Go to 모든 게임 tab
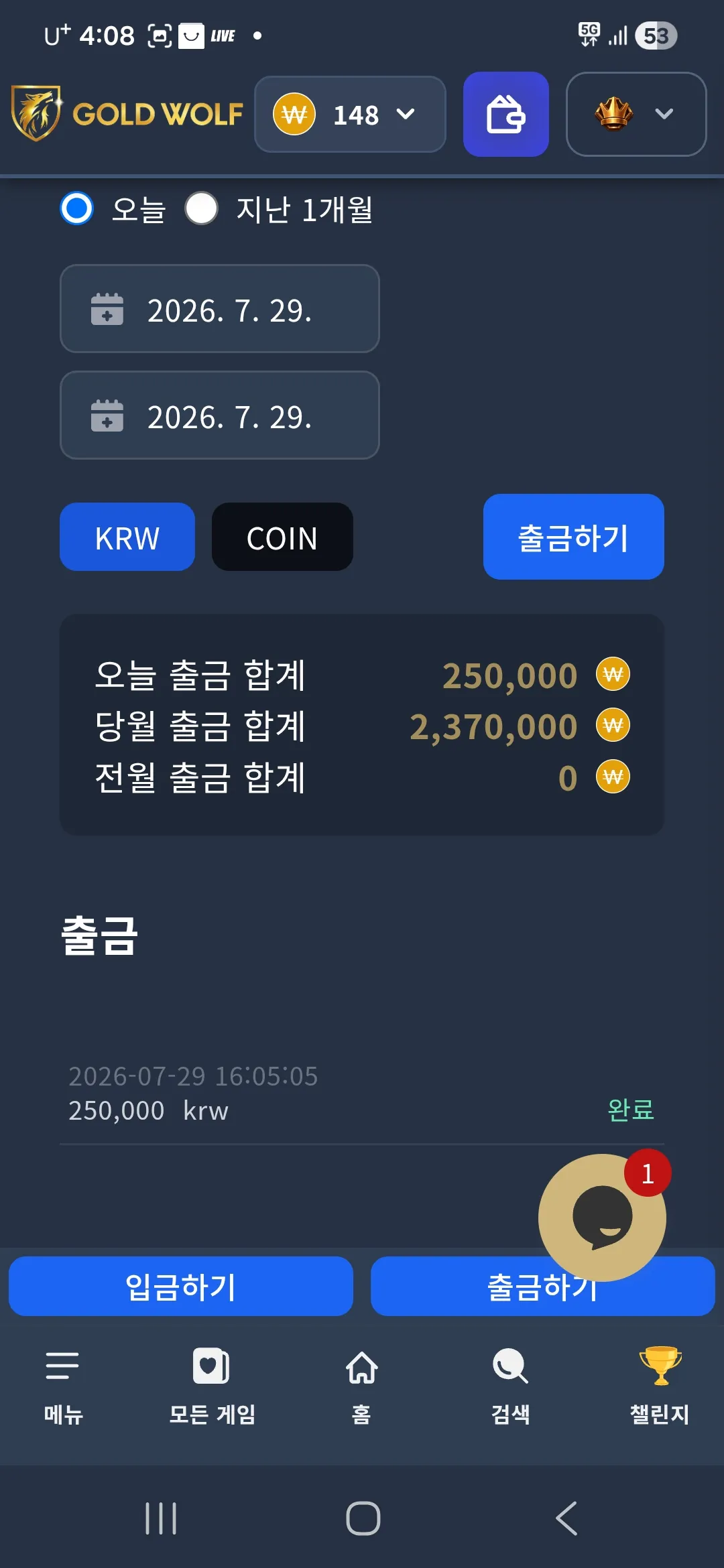 coord(212,1385)
